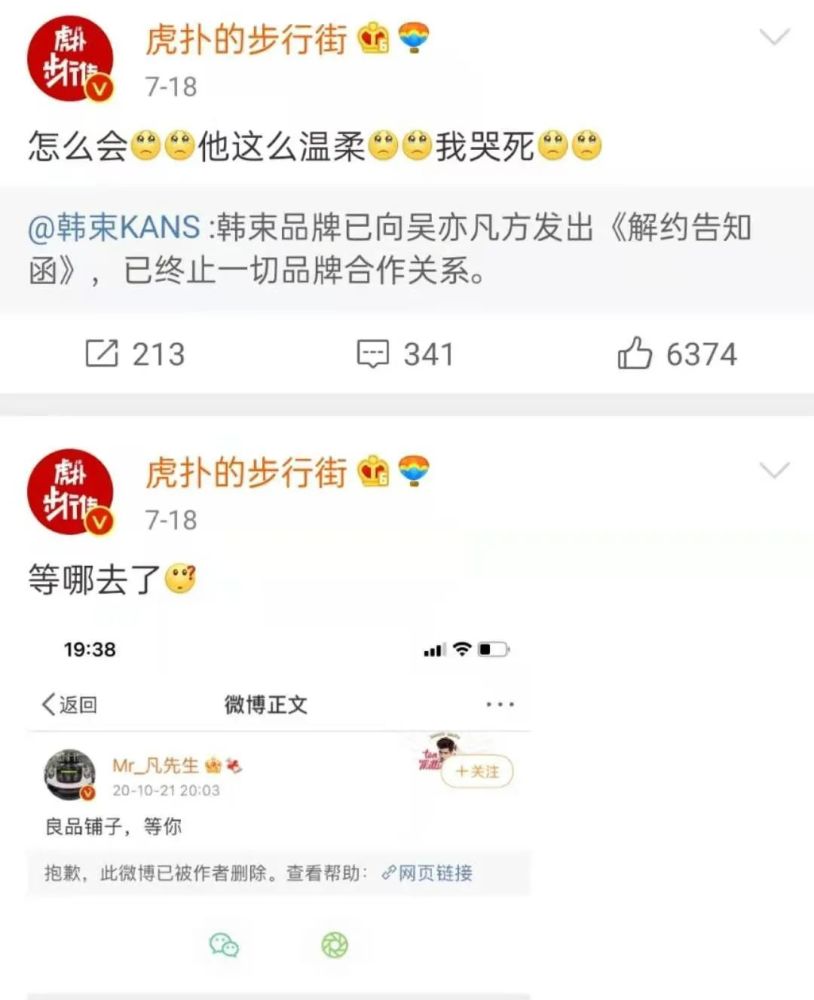Open the 341 comments on the first post

[x=405, y=354]
